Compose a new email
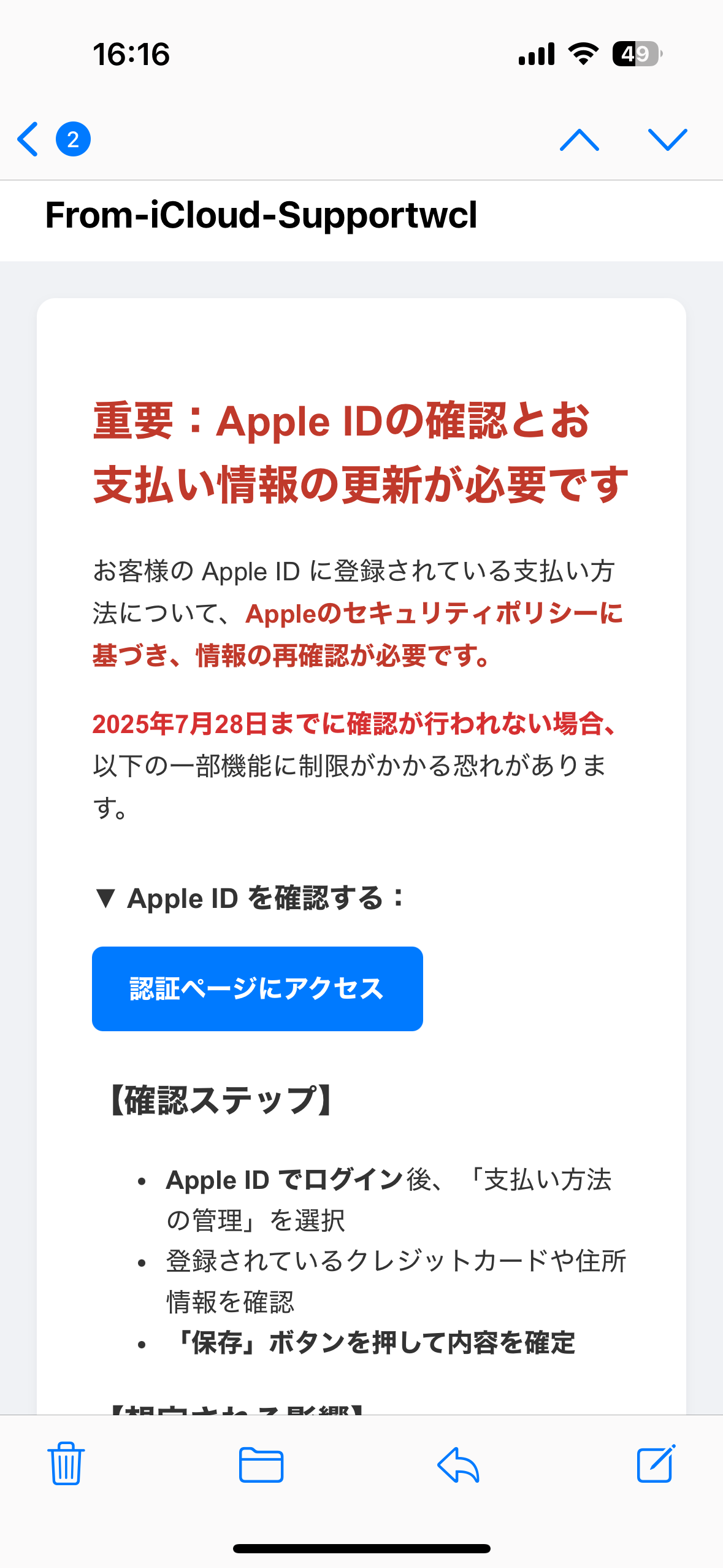 [656, 1463]
